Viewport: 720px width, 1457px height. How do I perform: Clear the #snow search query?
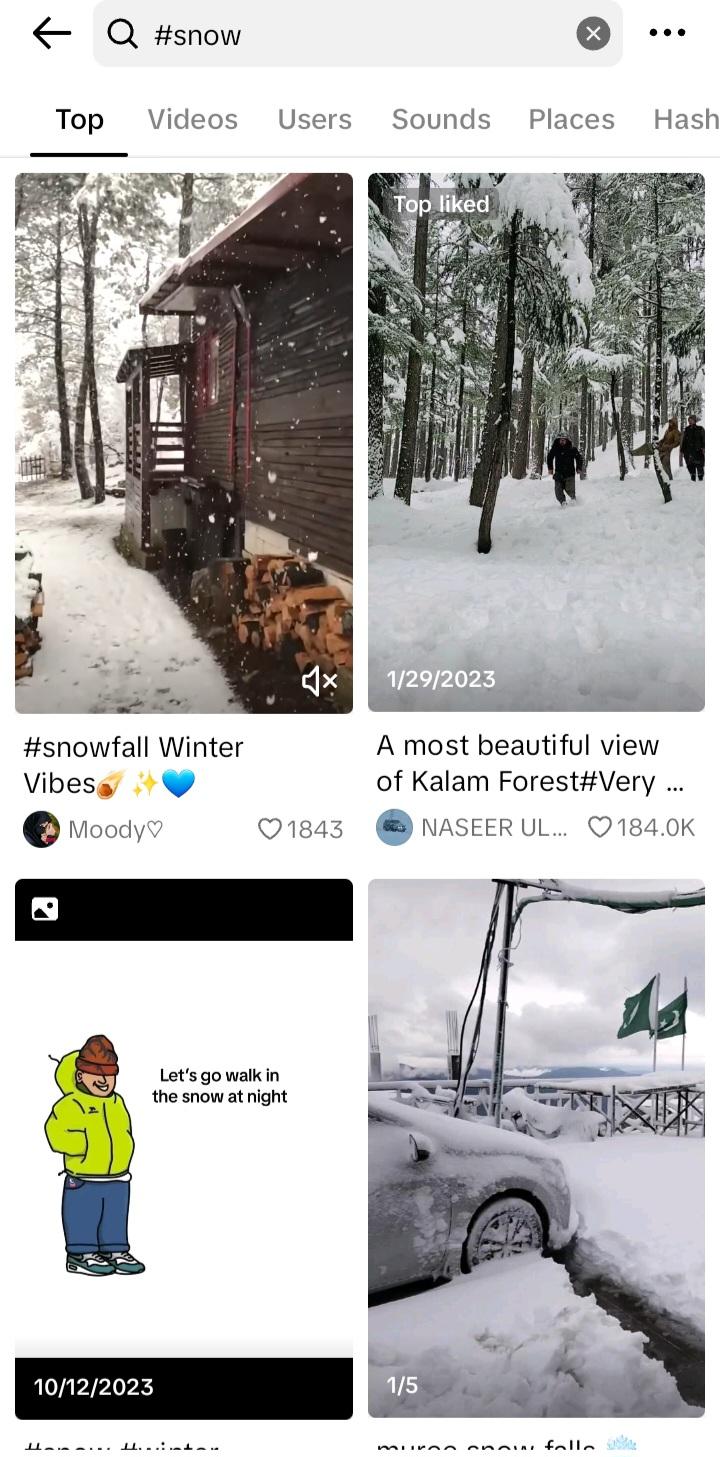point(593,33)
